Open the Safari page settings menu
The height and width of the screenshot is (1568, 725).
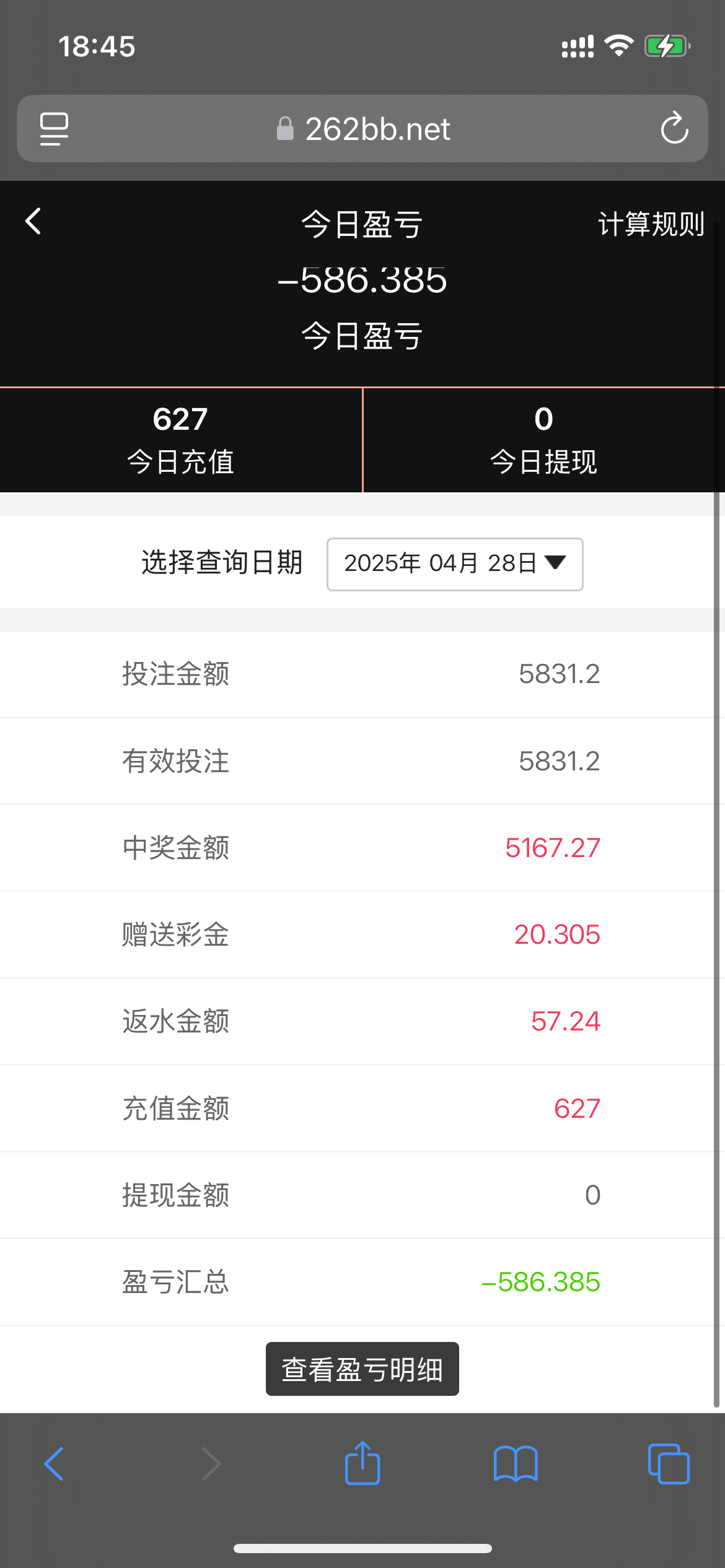(55, 129)
